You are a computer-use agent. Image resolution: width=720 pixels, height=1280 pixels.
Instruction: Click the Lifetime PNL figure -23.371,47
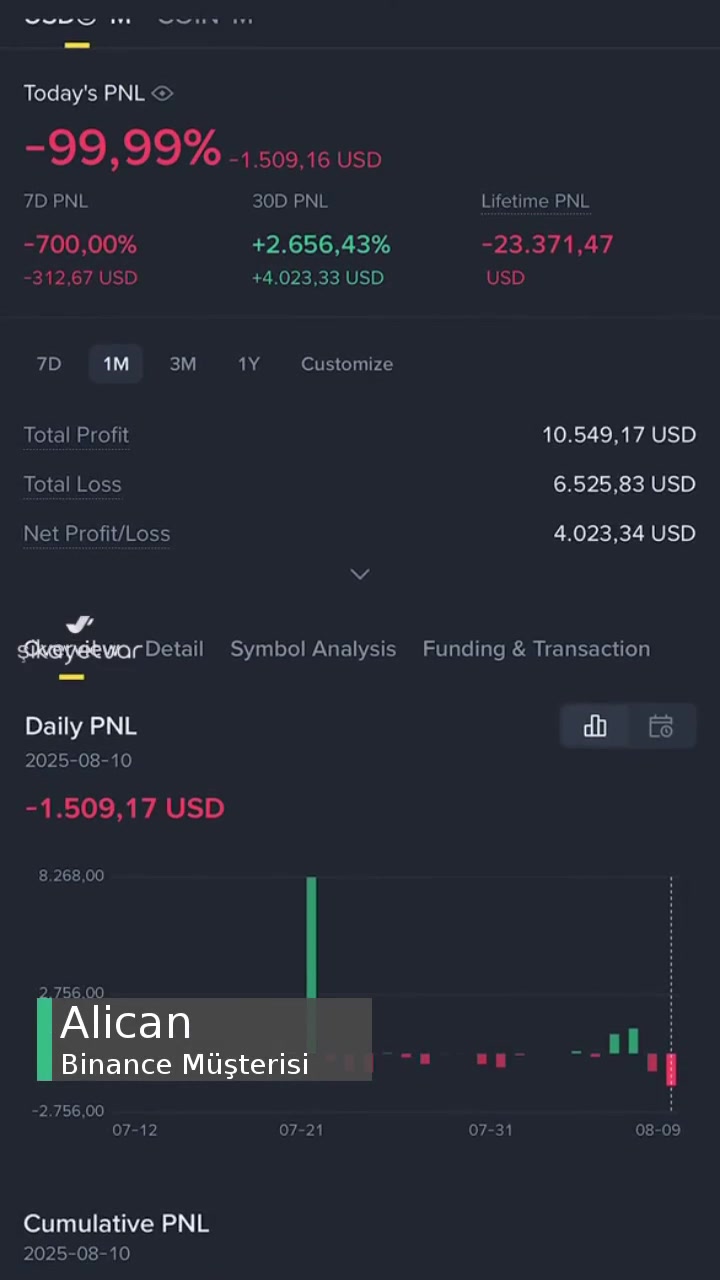coord(547,244)
